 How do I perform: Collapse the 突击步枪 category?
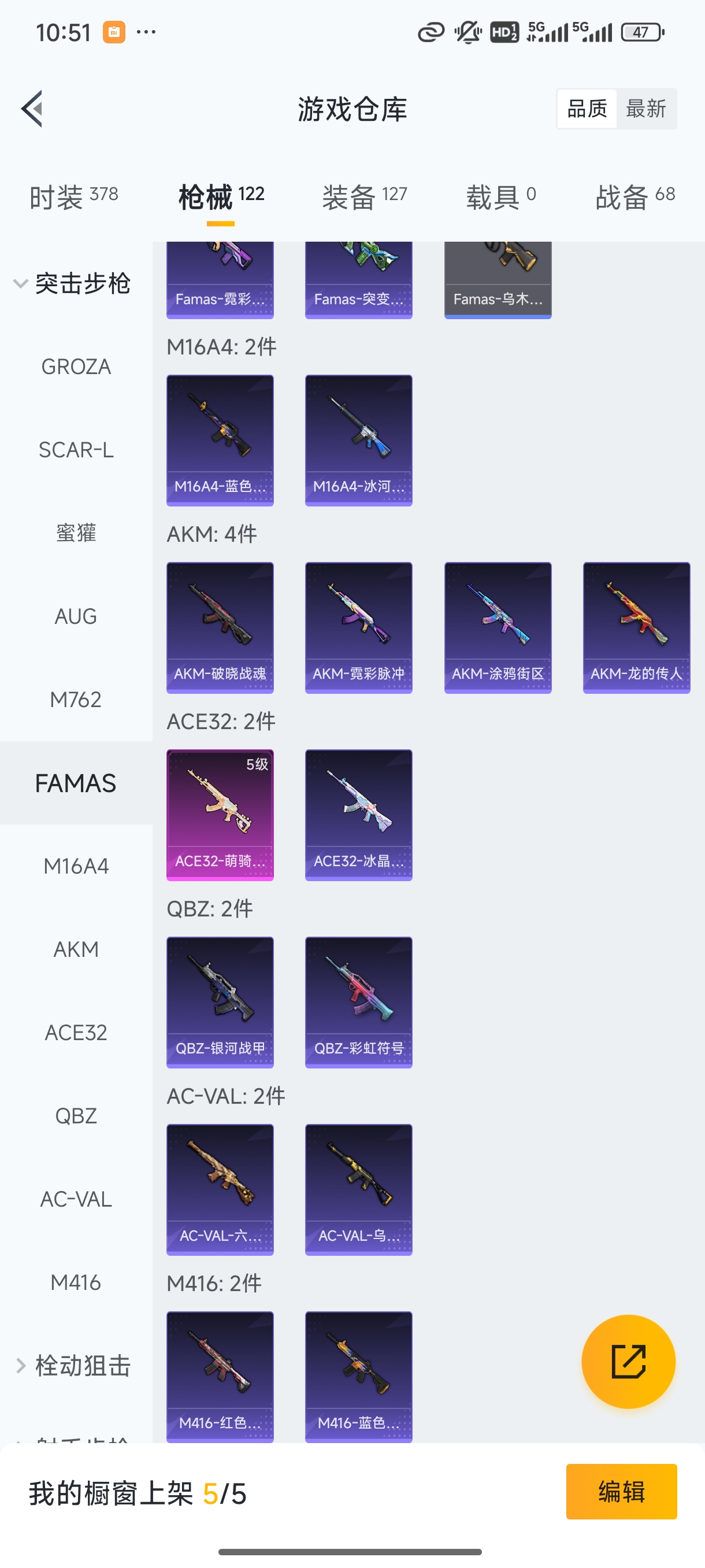(x=72, y=284)
